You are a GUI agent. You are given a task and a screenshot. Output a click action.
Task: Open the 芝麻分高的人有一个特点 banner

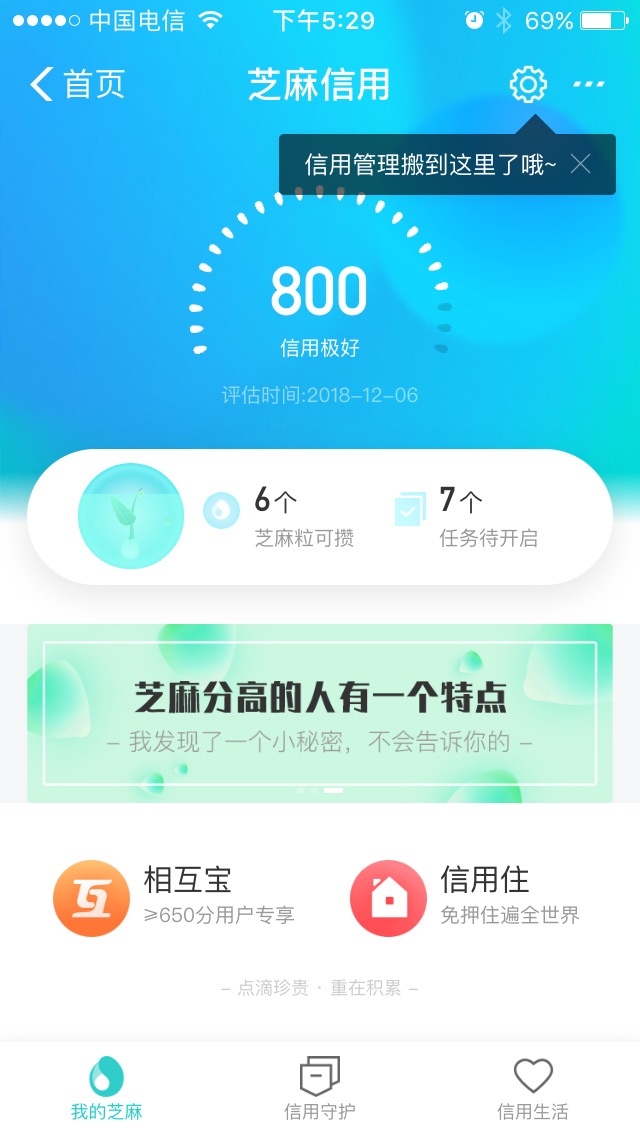click(320, 713)
